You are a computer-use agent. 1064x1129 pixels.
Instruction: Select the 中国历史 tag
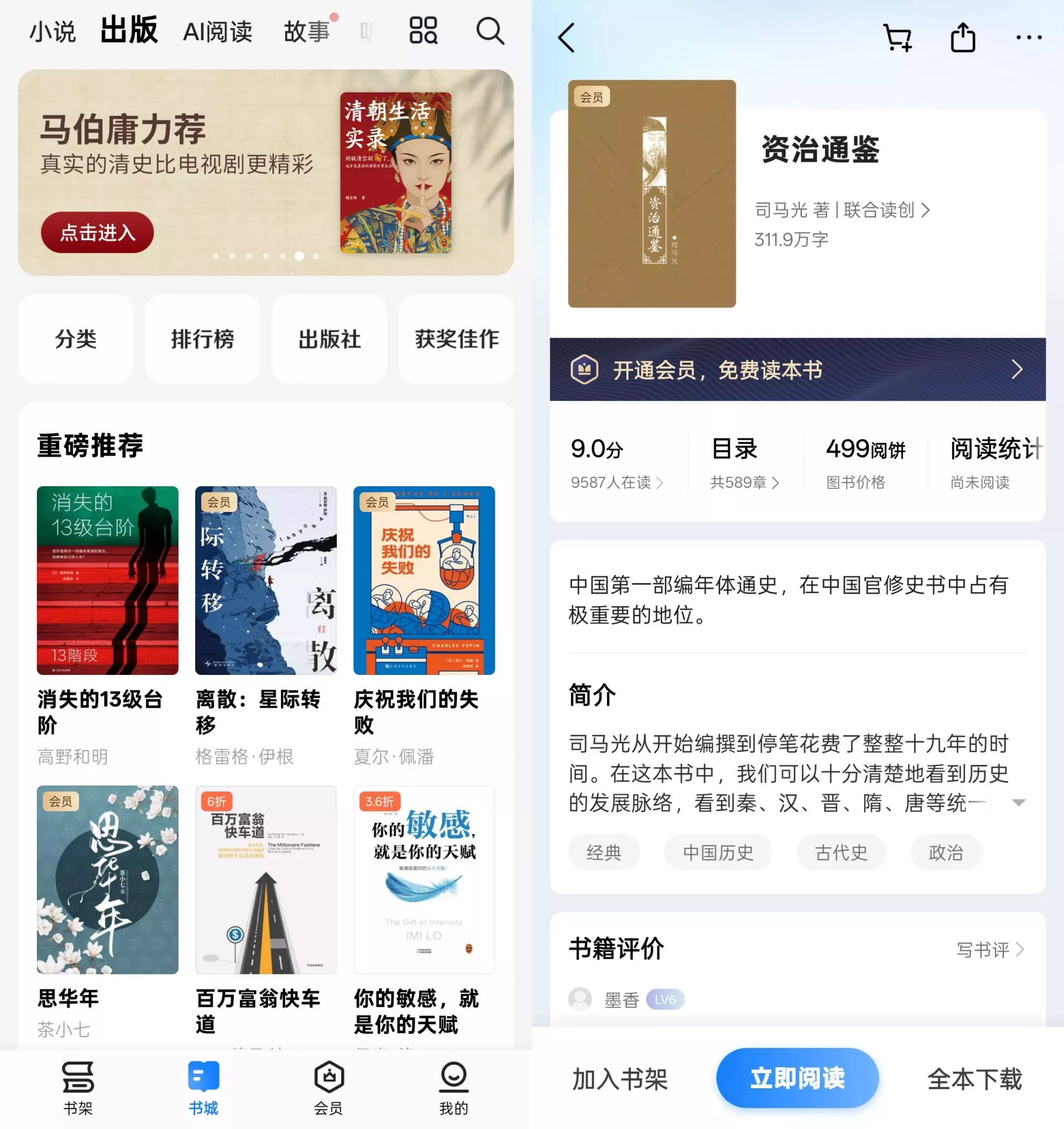pos(718,852)
